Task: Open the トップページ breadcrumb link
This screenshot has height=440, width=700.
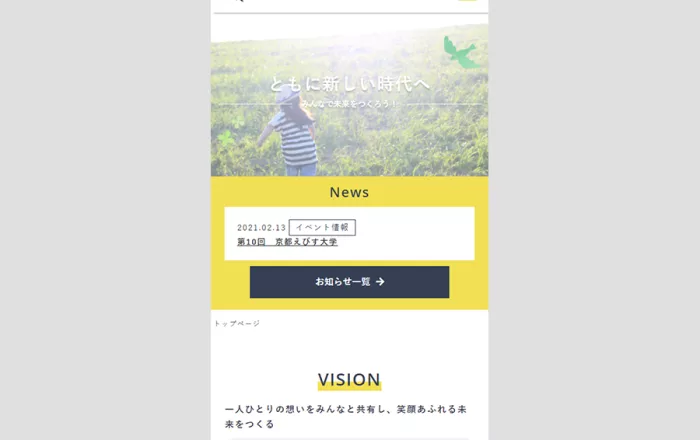Action: (x=237, y=324)
